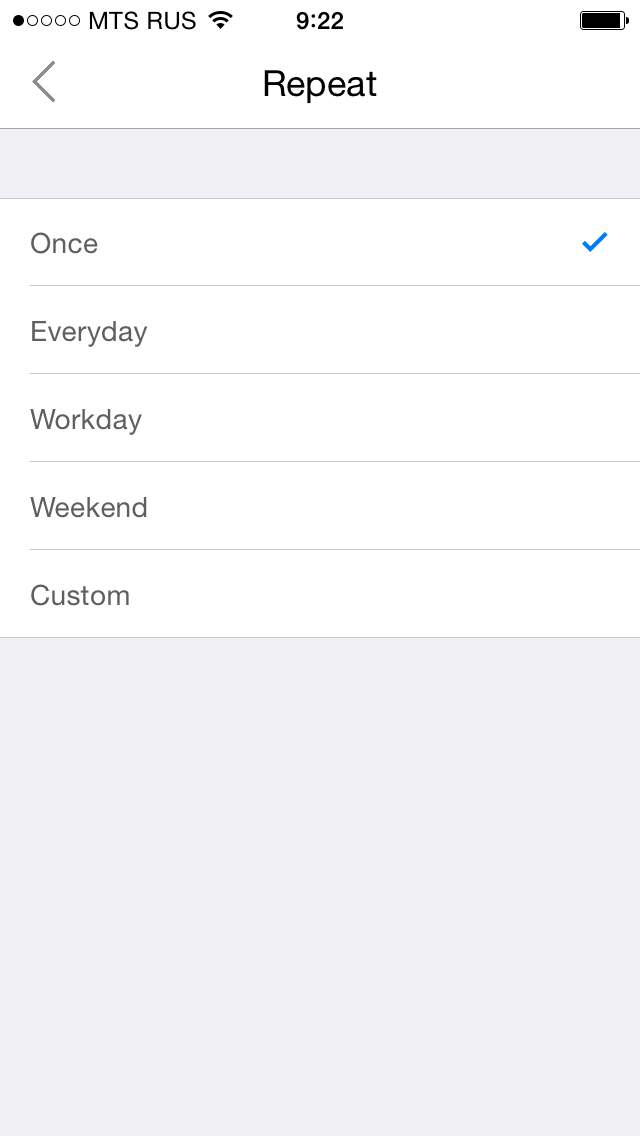Choose Everyday as repeat option
Viewport: 640px width, 1136px height.
tap(320, 331)
